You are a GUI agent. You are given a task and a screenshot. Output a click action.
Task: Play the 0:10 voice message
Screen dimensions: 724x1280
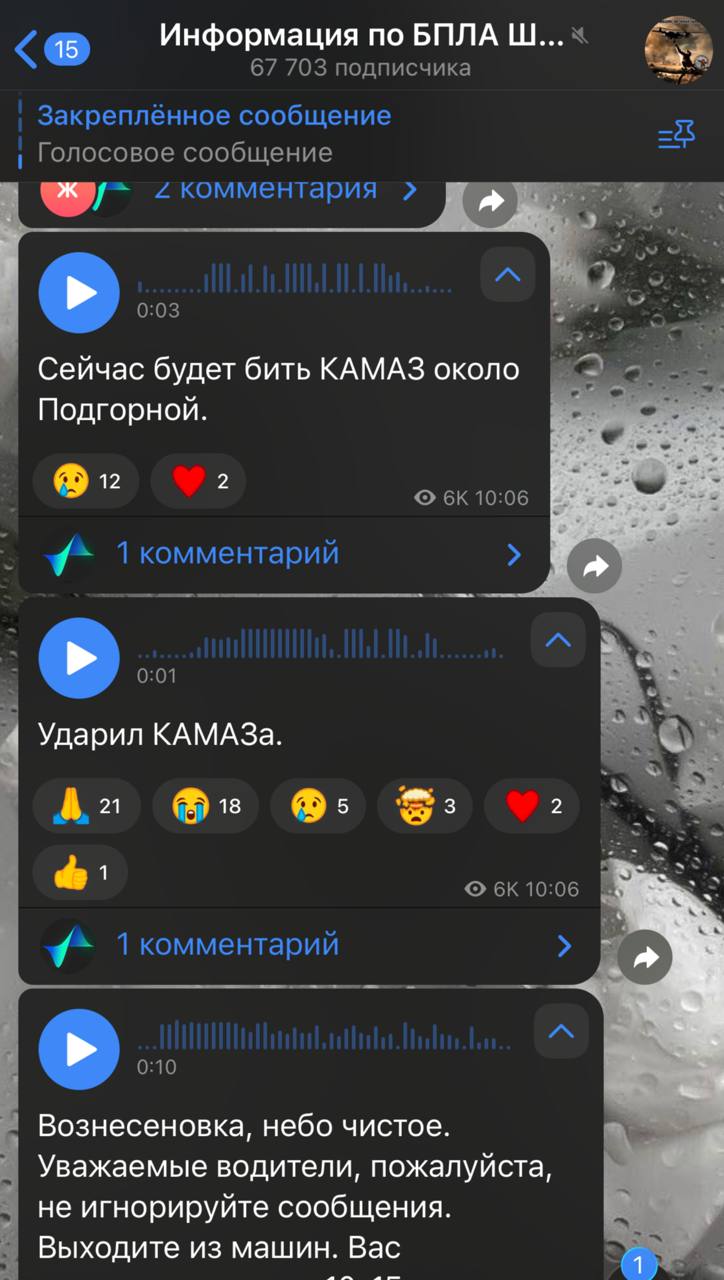[x=79, y=1049]
